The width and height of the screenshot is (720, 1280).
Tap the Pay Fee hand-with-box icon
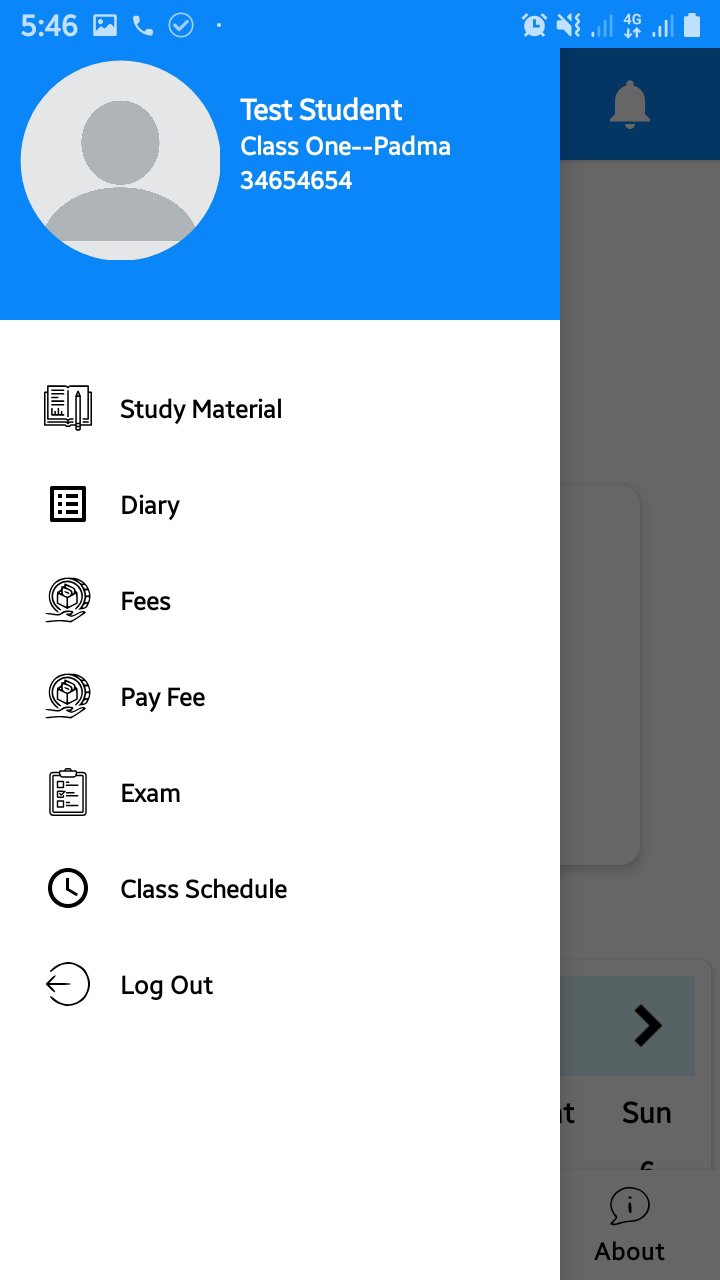coord(67,696)
